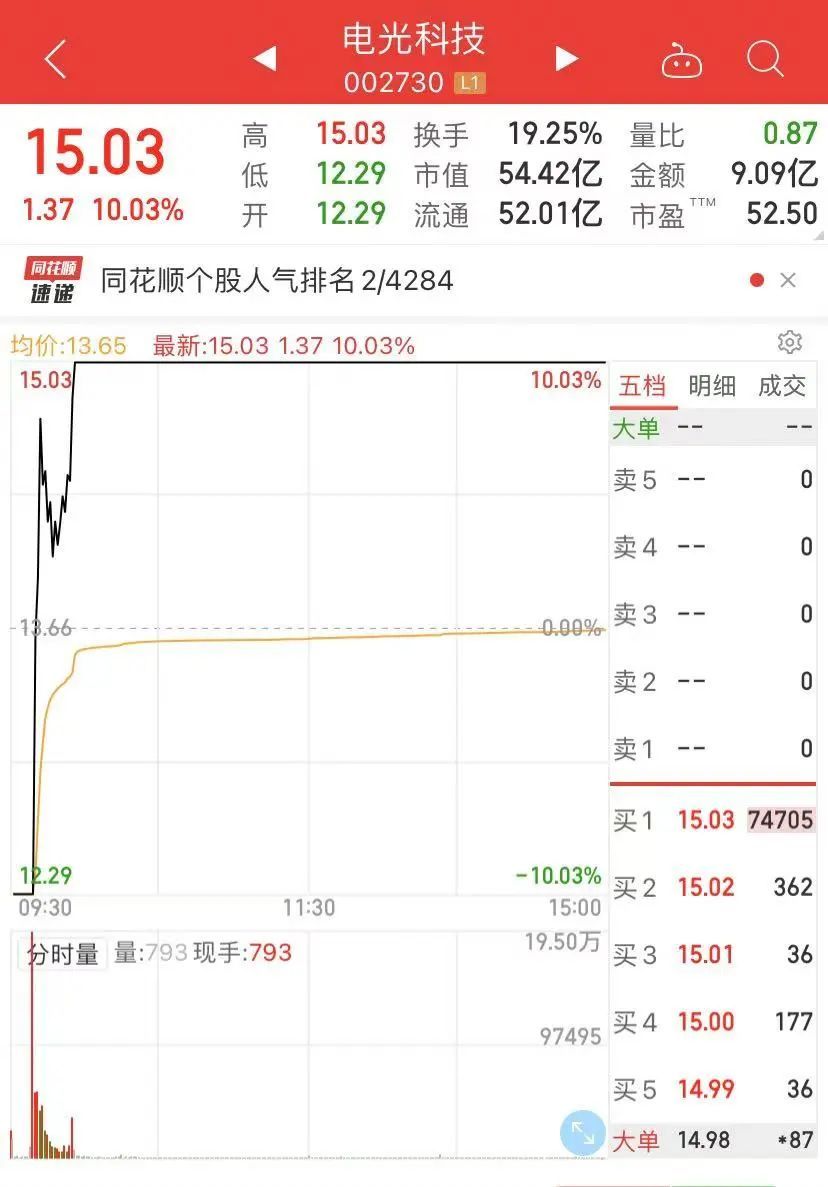This screenshot has width=828, height=1187.
Task: Expand the quote details arrow
Action: [x=822, y=236]
